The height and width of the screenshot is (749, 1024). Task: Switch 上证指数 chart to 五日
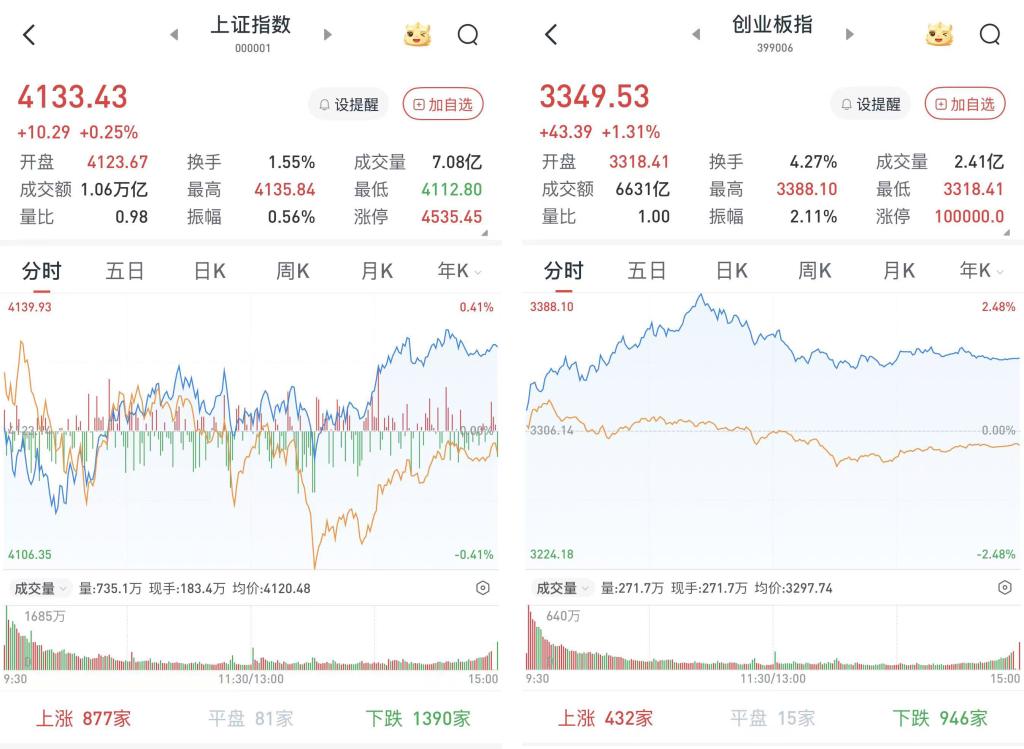coord(125,271)
